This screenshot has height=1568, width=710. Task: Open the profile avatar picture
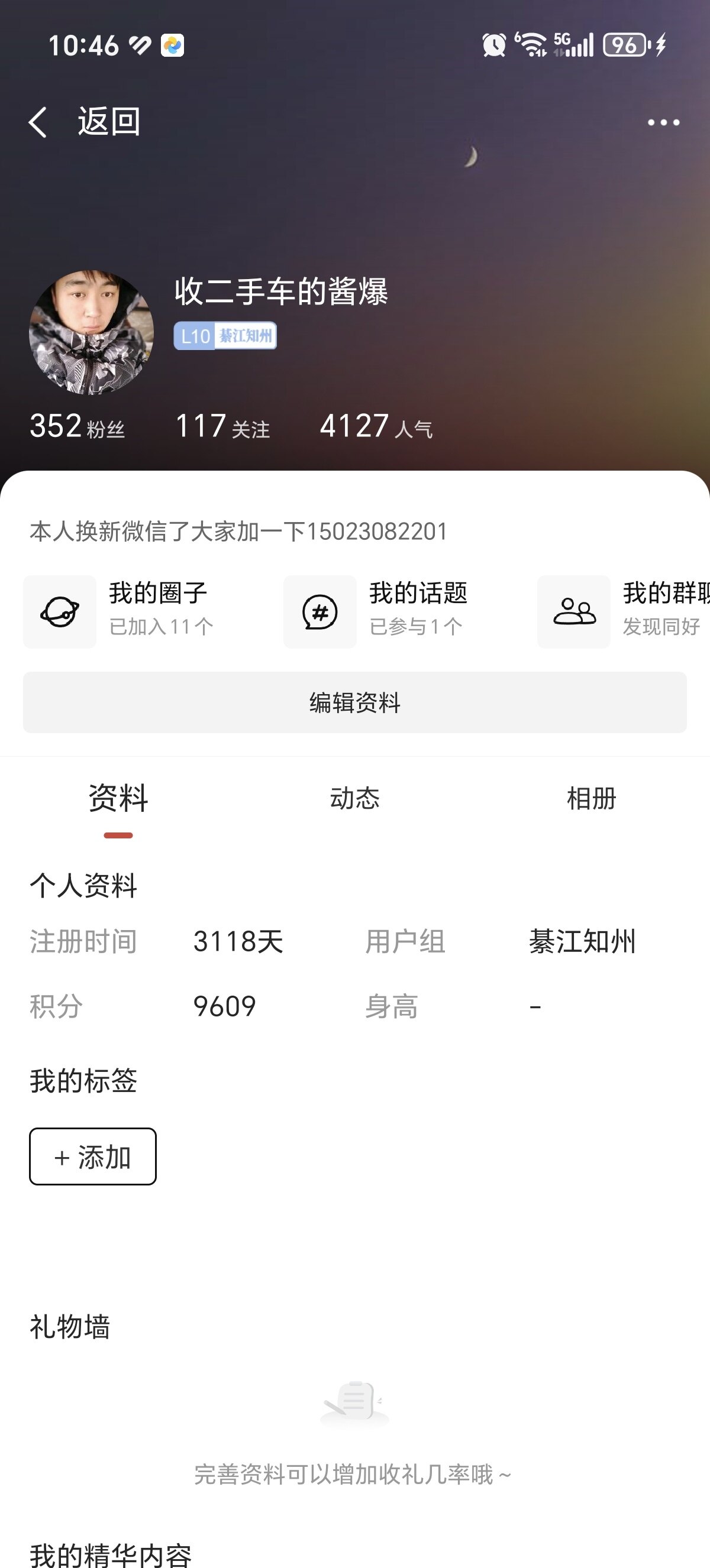tap(91, 332)
